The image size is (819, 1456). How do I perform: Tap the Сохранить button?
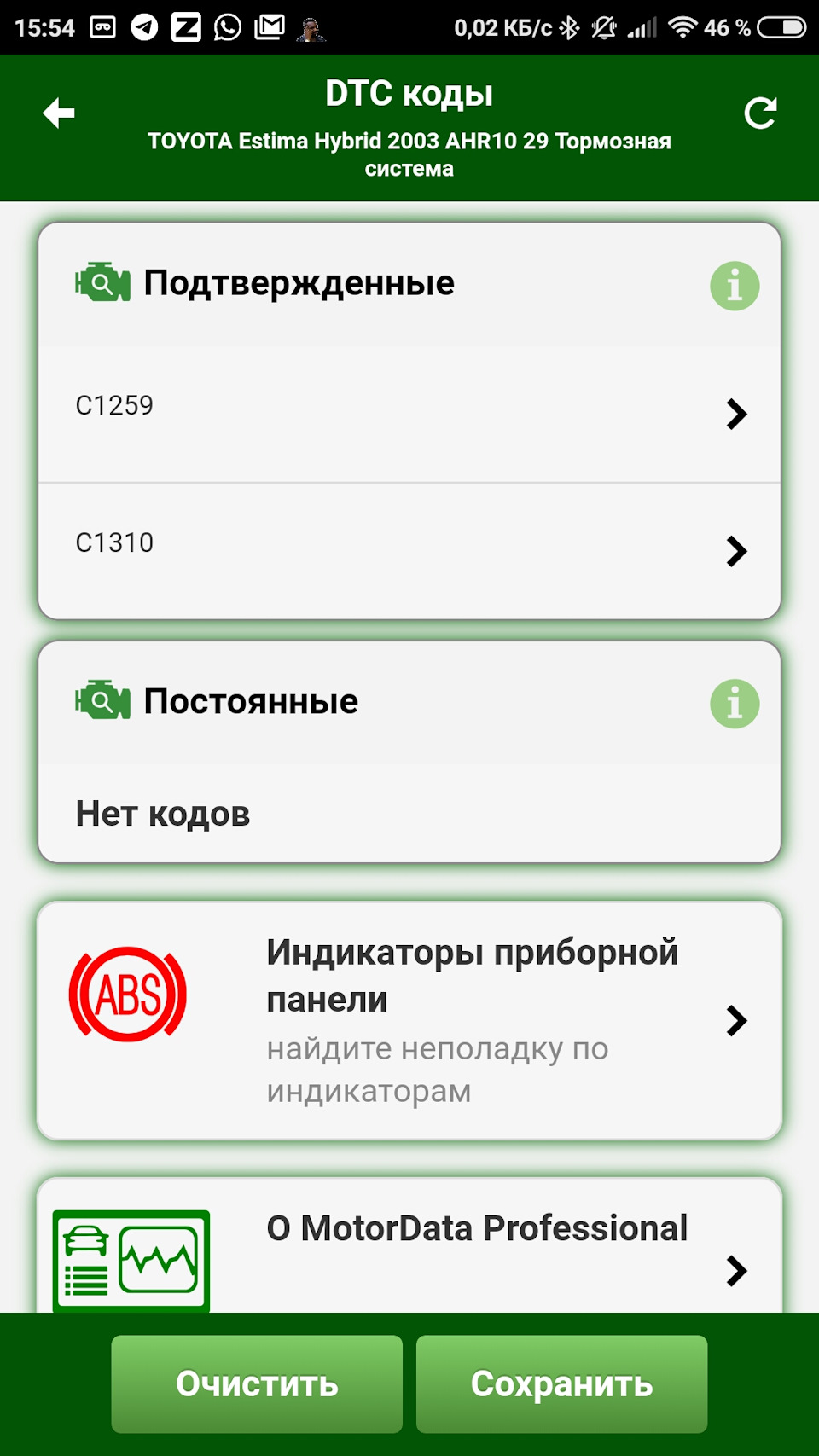[x=561, y=1383]
